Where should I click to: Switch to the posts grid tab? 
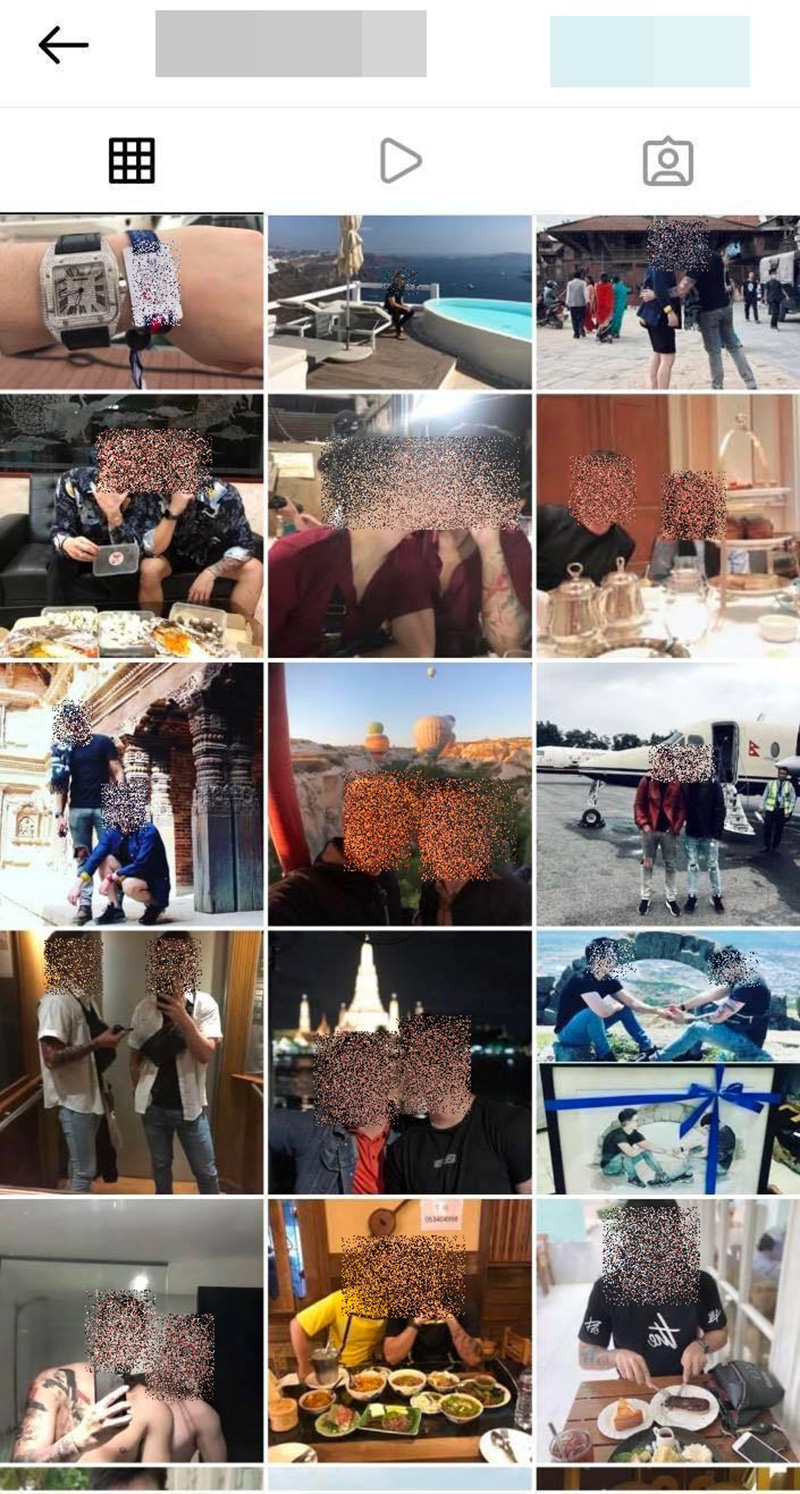(x=132, y=161)
